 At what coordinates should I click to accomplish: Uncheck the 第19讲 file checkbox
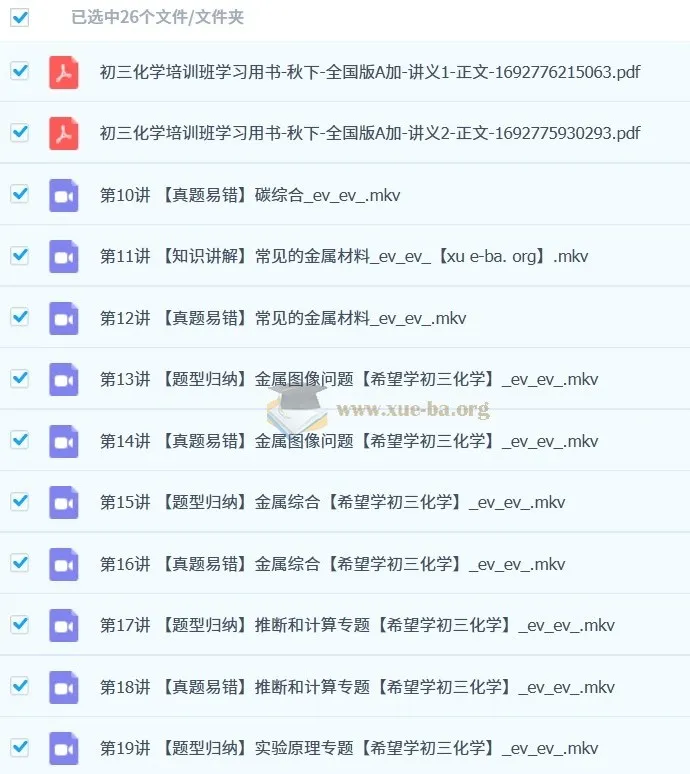click(19, 747)
